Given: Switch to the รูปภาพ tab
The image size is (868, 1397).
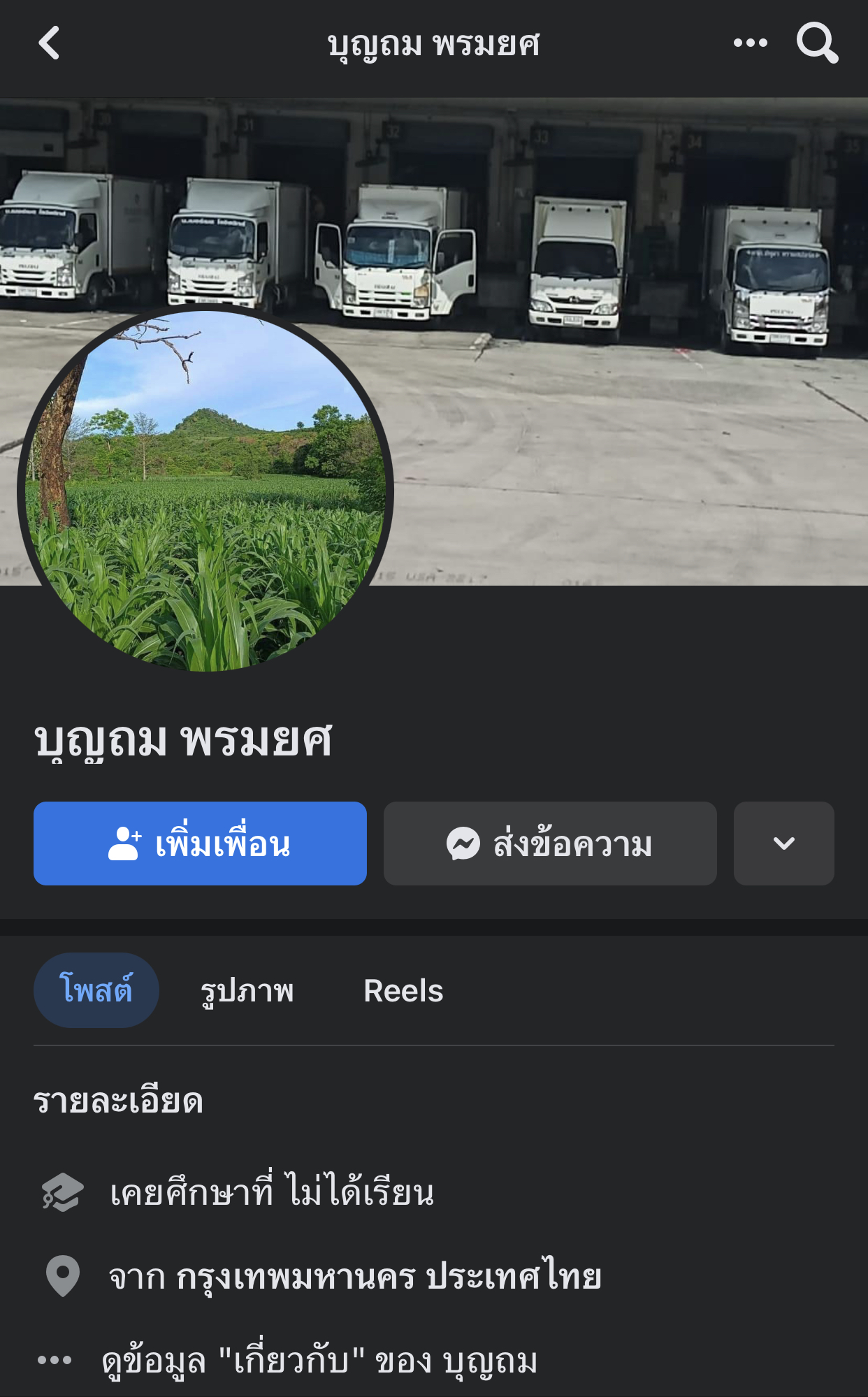Looking at the screenshot, I should pos(247,990).
